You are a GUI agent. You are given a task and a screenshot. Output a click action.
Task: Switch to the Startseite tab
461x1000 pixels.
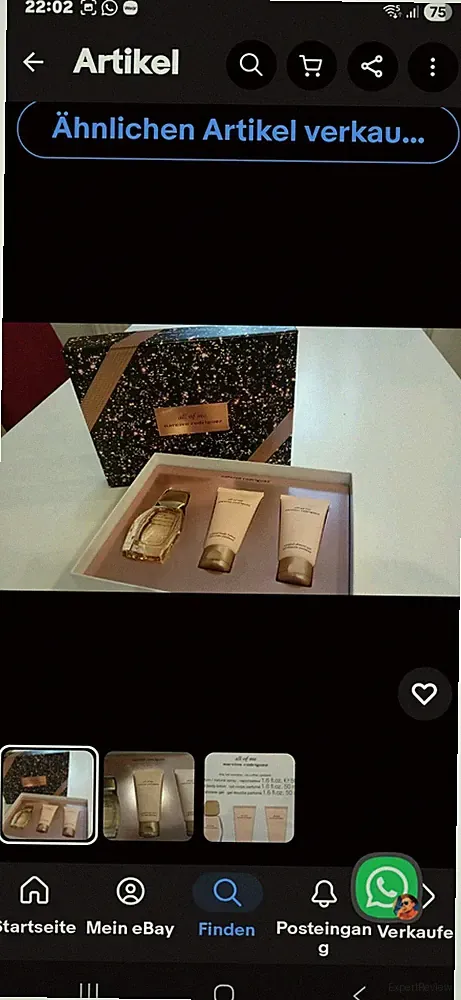pyautogui.click(x=36, y=906)
